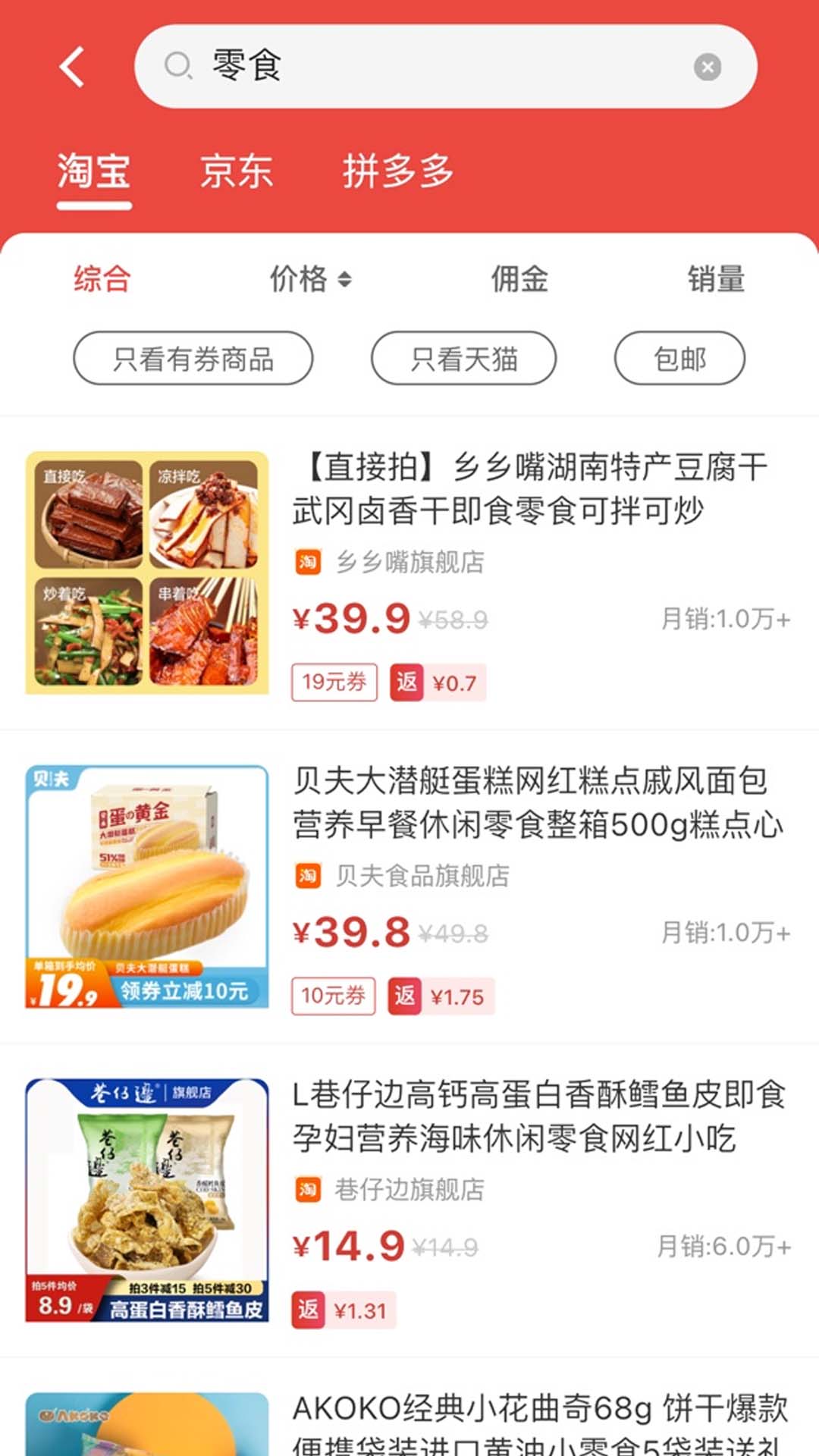Image resolution: width=819 pixels, height=1456 pixels.
Task: Toggle the 只看天猫 filter
Action: tap(463, 358)
